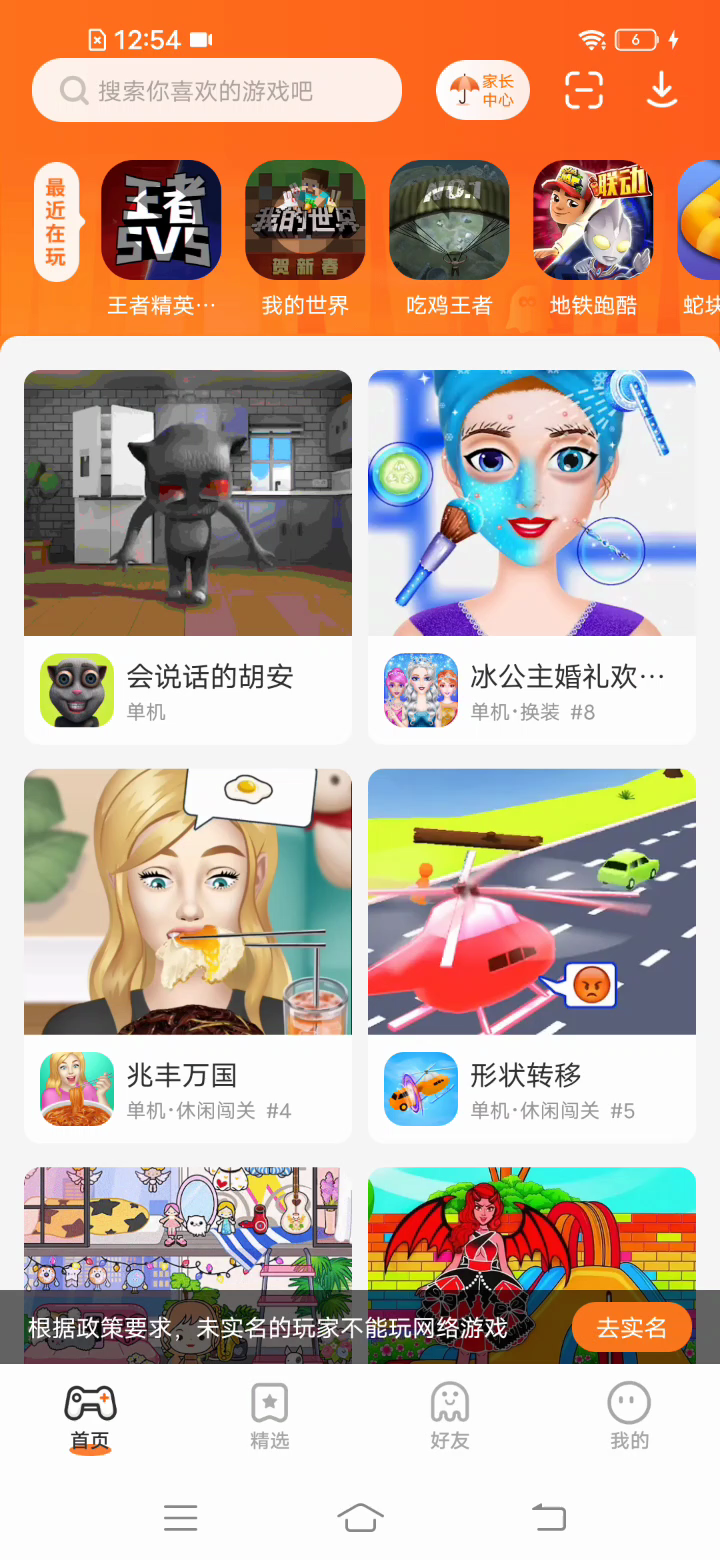This screenshot has height=1560, width=720.
Task: Open the 会说话的胡安 game card
Action: click(x=188, y=556)
